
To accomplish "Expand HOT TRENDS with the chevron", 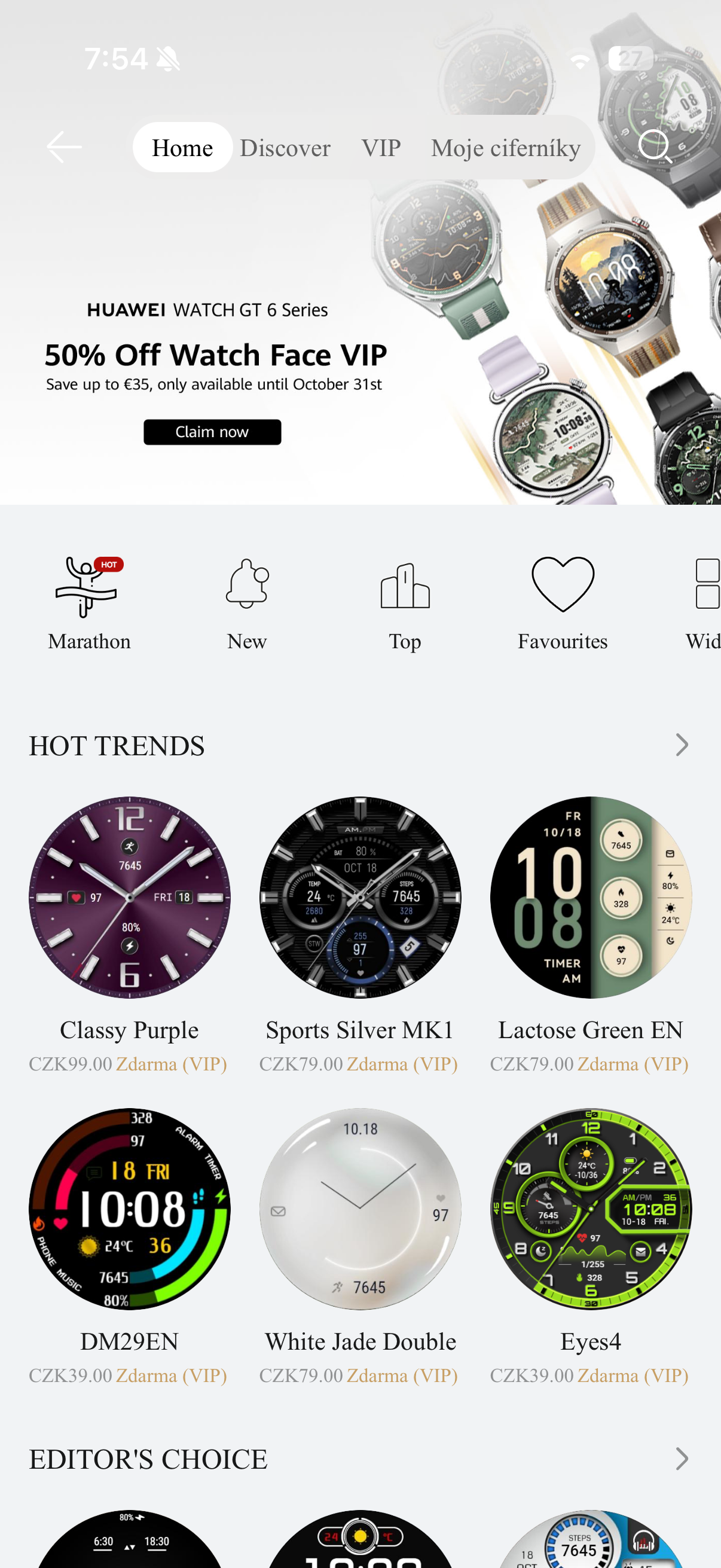I will click(x=682, y=745).
